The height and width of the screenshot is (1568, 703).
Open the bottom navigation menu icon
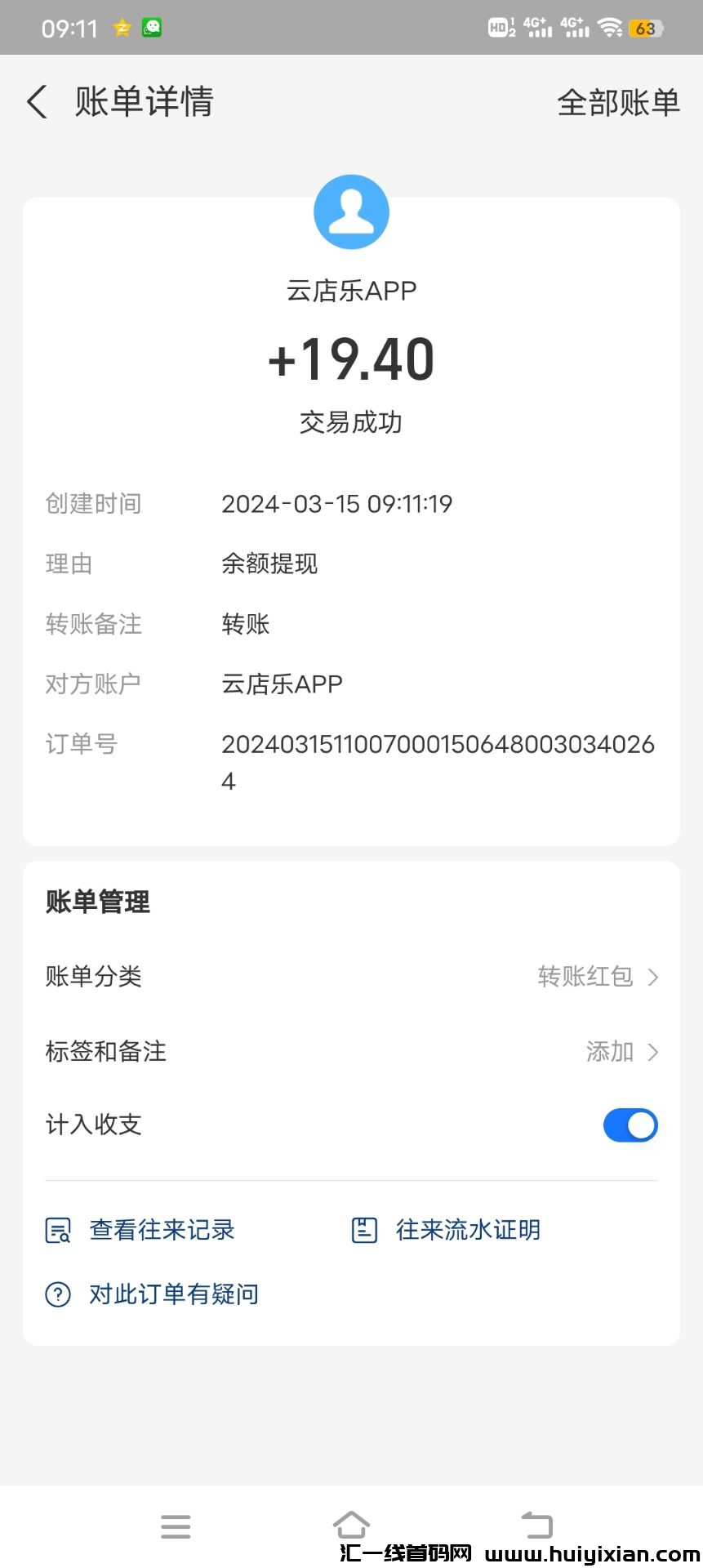(176, 1524)
